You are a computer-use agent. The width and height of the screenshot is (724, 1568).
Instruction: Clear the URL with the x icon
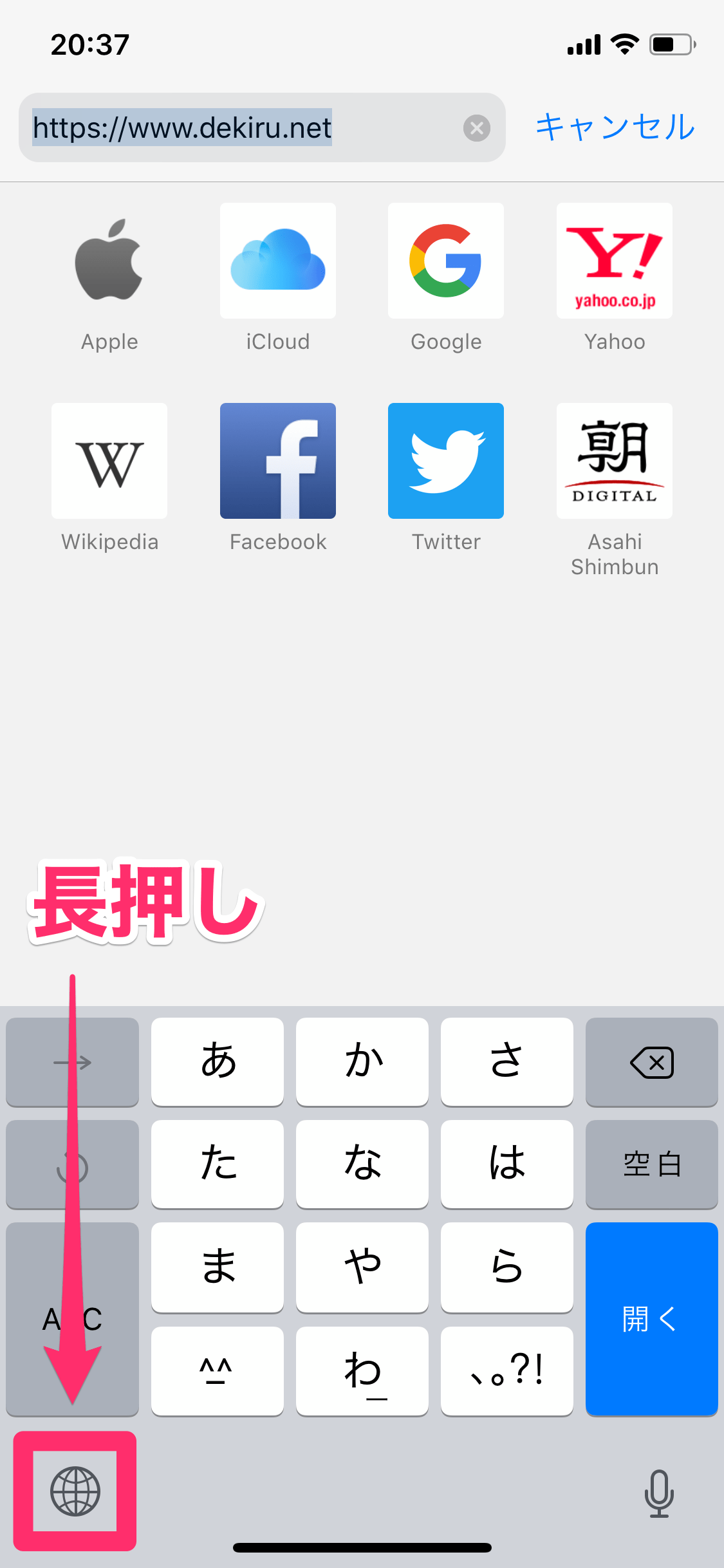point(476,127)
